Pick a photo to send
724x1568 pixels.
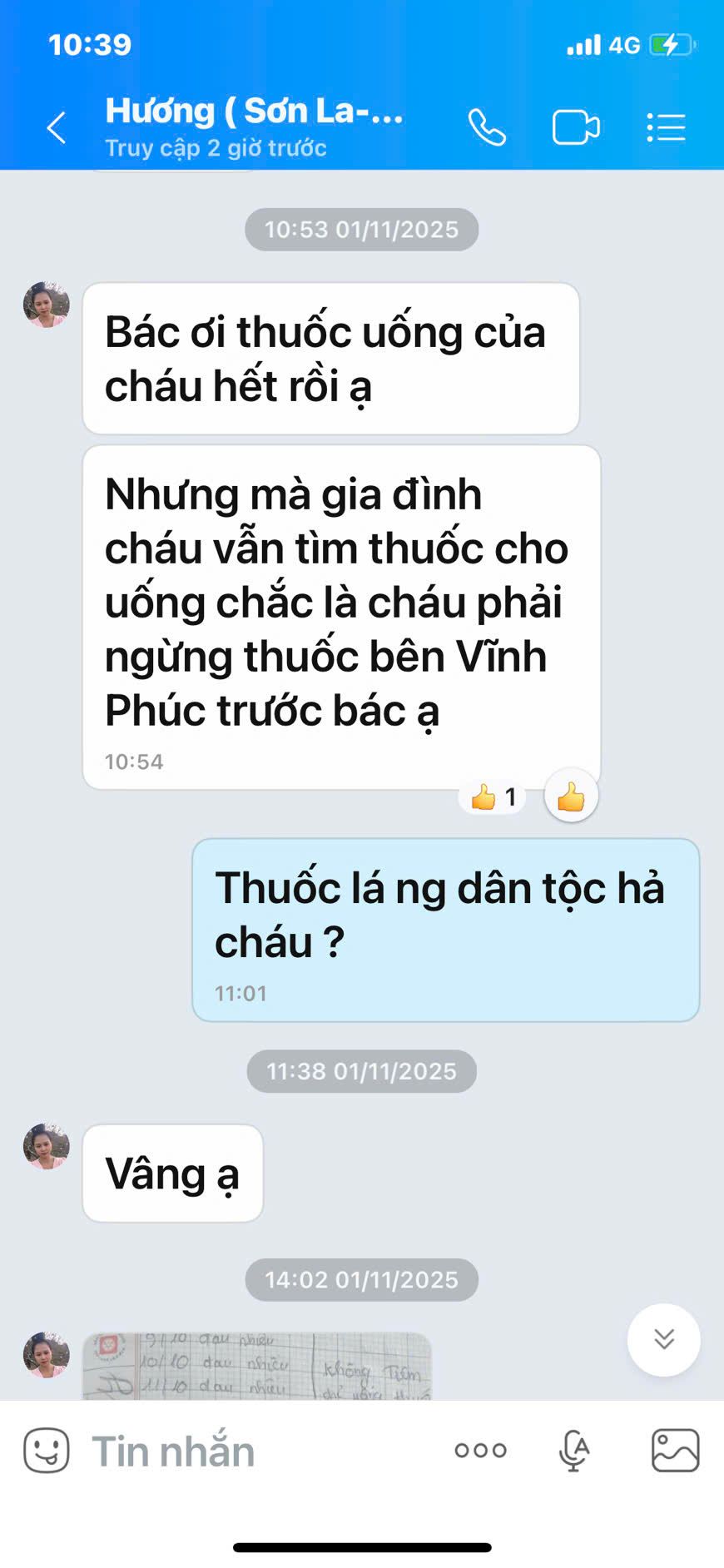coord(675,1451)
